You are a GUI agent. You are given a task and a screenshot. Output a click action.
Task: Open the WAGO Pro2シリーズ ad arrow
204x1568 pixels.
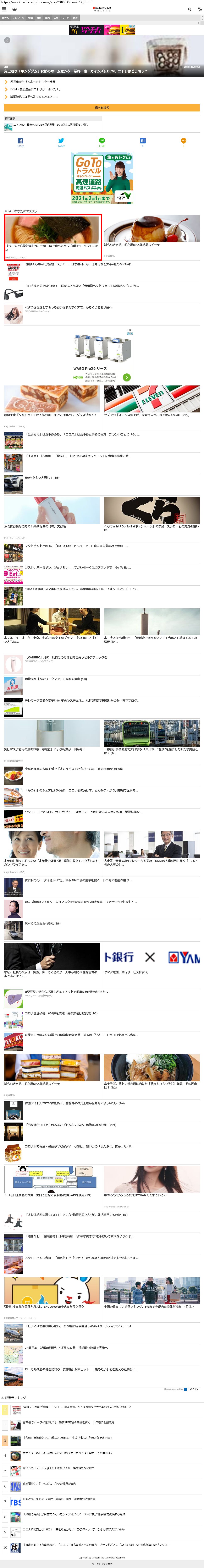(127, 377)
